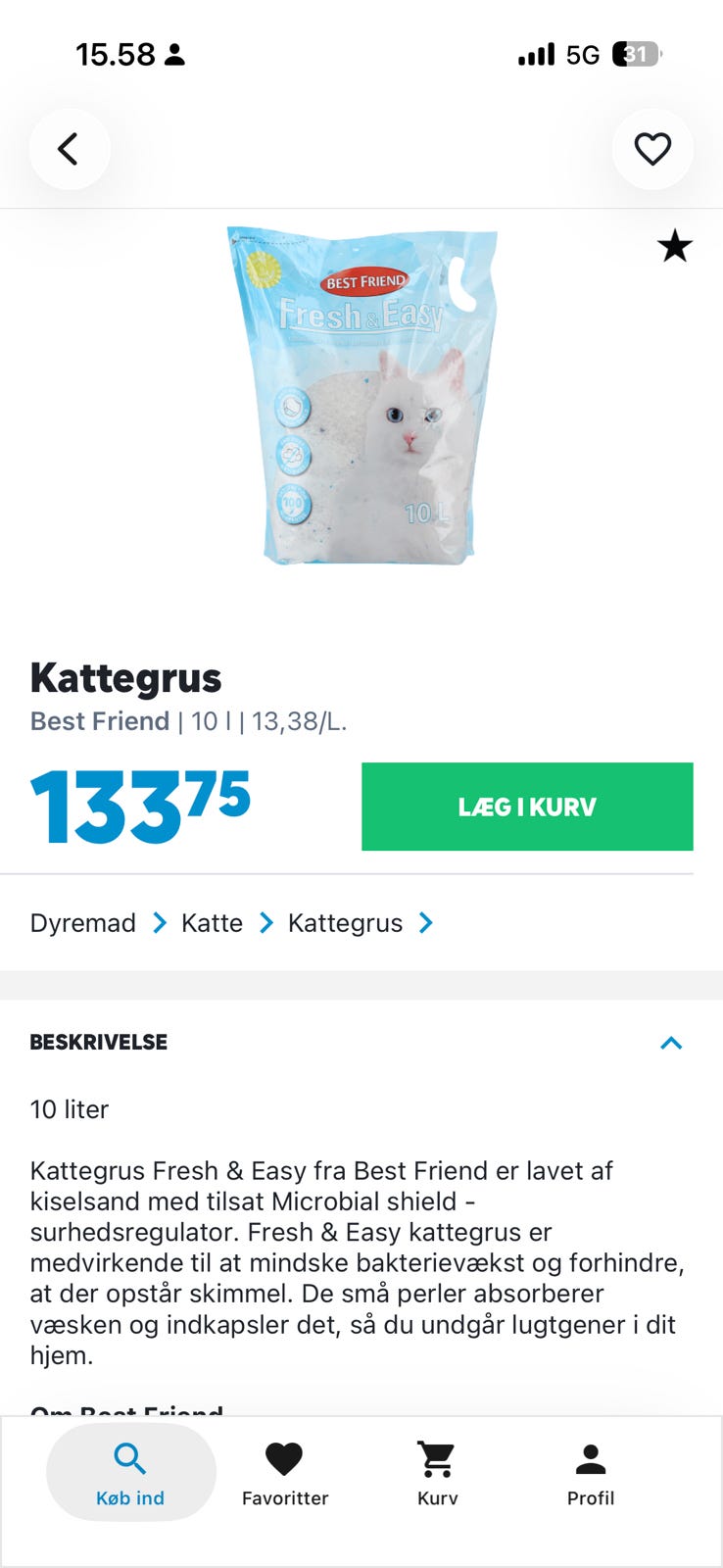
Task: Open the Kattegrus breadcrumb arrow
Action: [425, 922]
